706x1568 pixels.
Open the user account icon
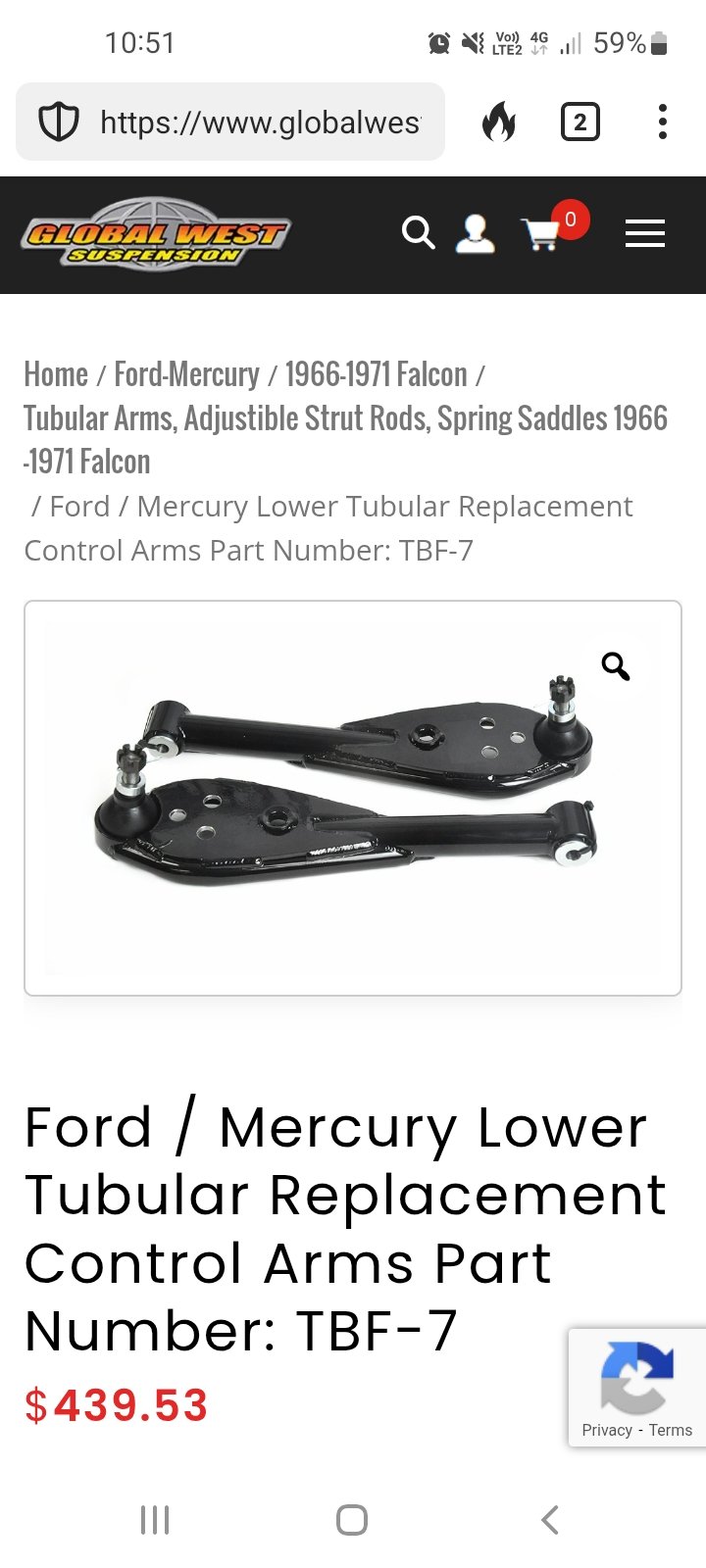tap(476, 234)
